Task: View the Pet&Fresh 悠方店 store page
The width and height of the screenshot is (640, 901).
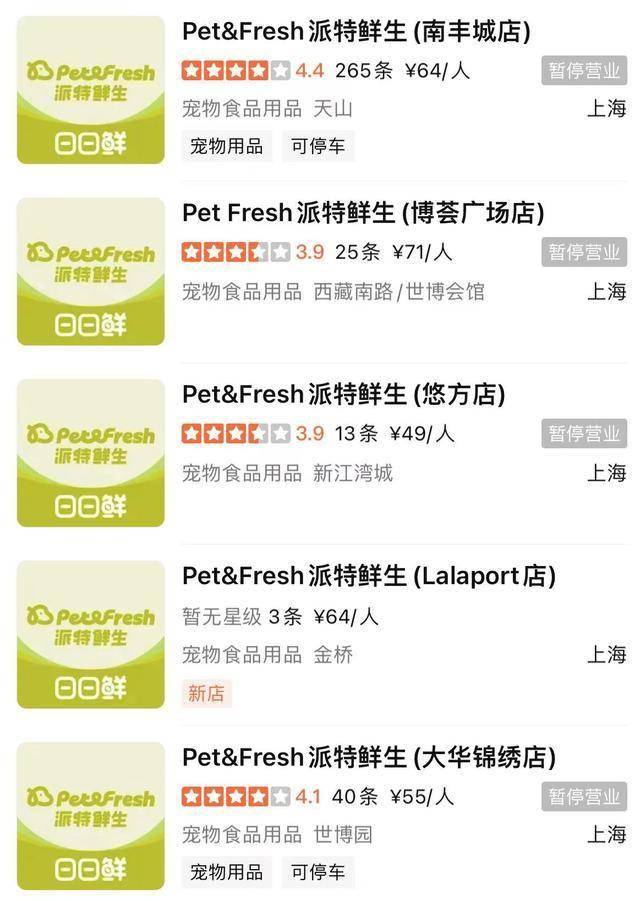Action: point(343,395)
